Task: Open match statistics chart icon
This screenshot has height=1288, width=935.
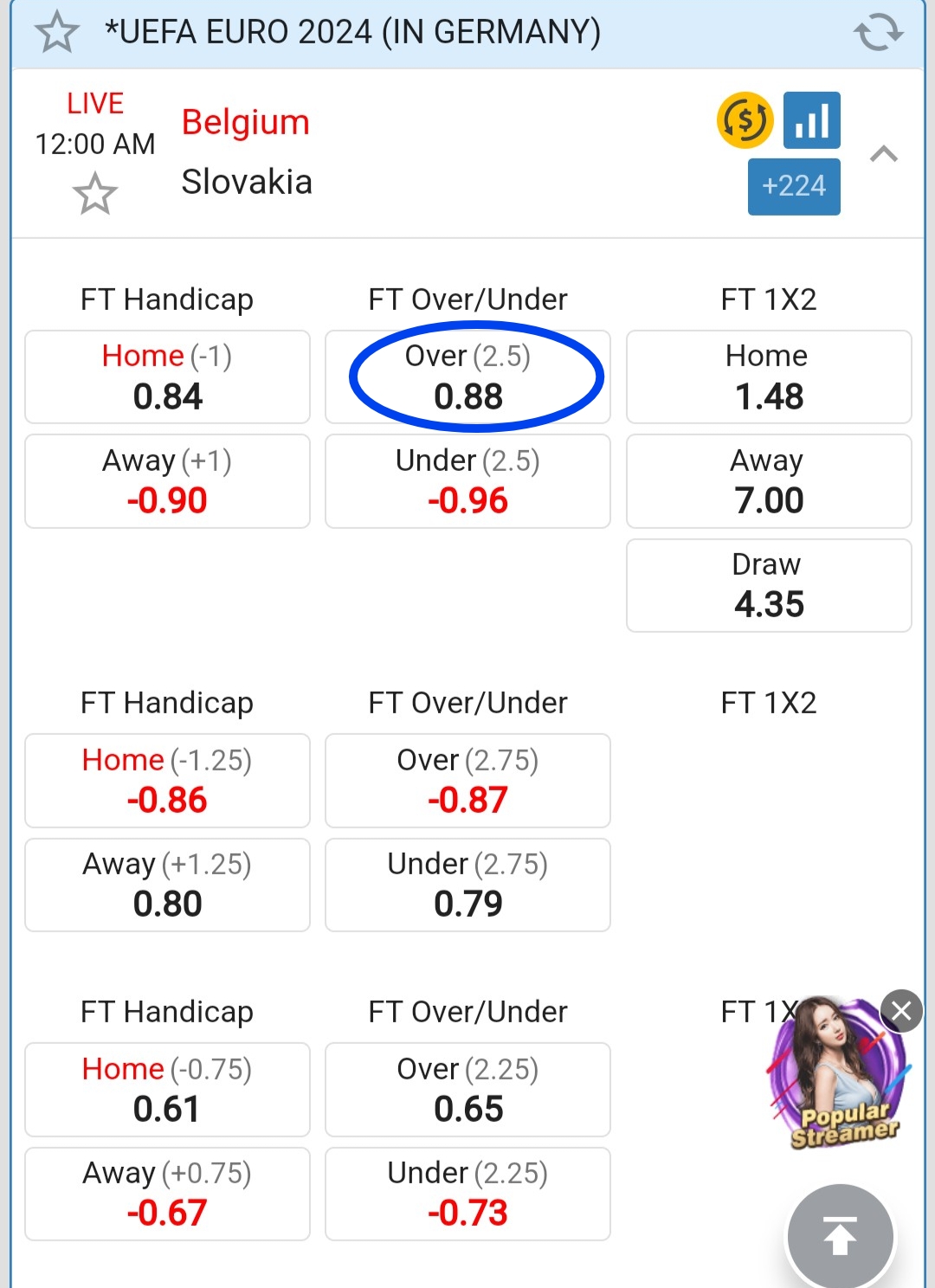Action: [811, 119]
